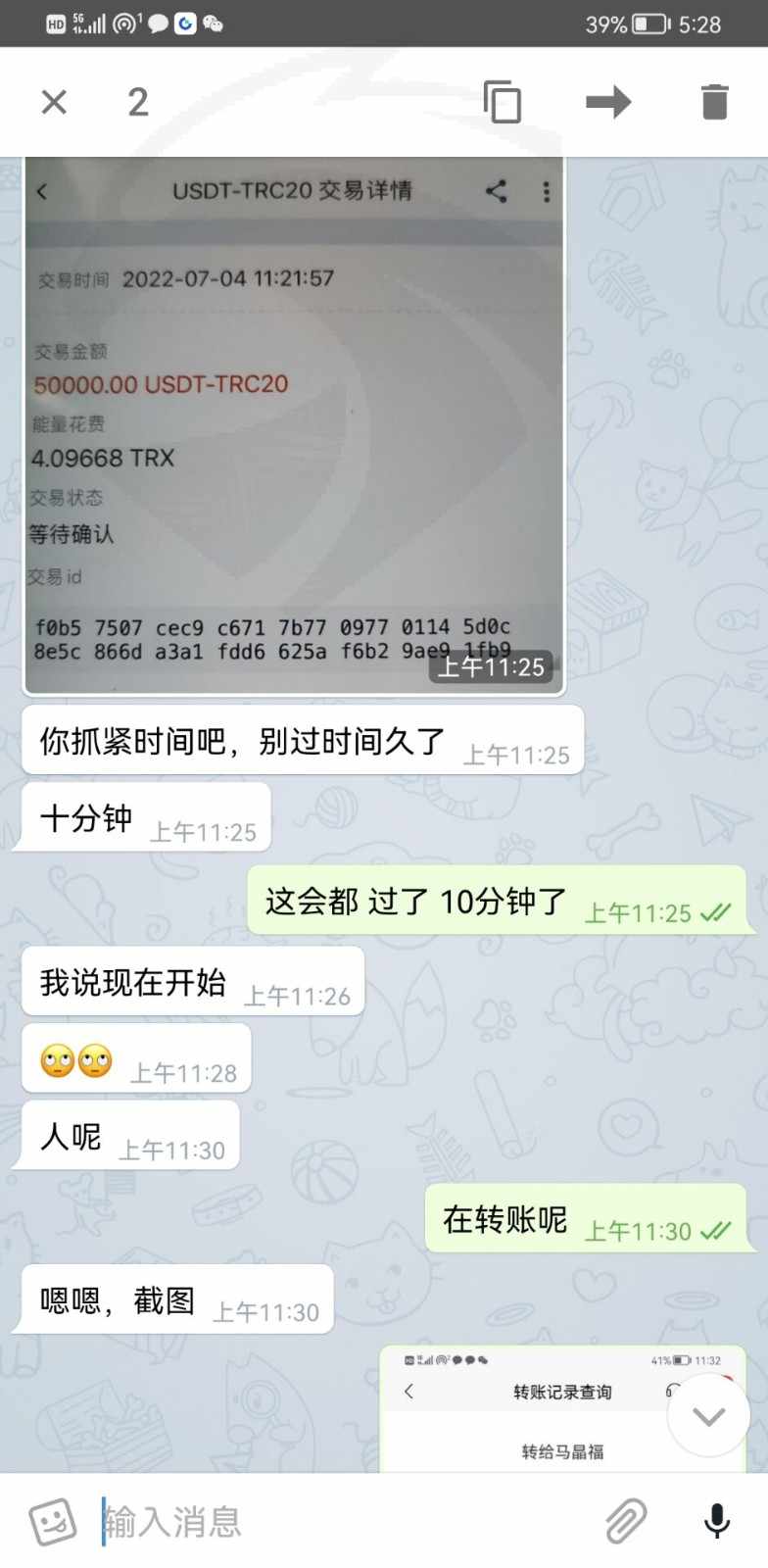Open the emoji and sticker panel
Viewport: 768px width, 1568px height.
pos(53,1521)
